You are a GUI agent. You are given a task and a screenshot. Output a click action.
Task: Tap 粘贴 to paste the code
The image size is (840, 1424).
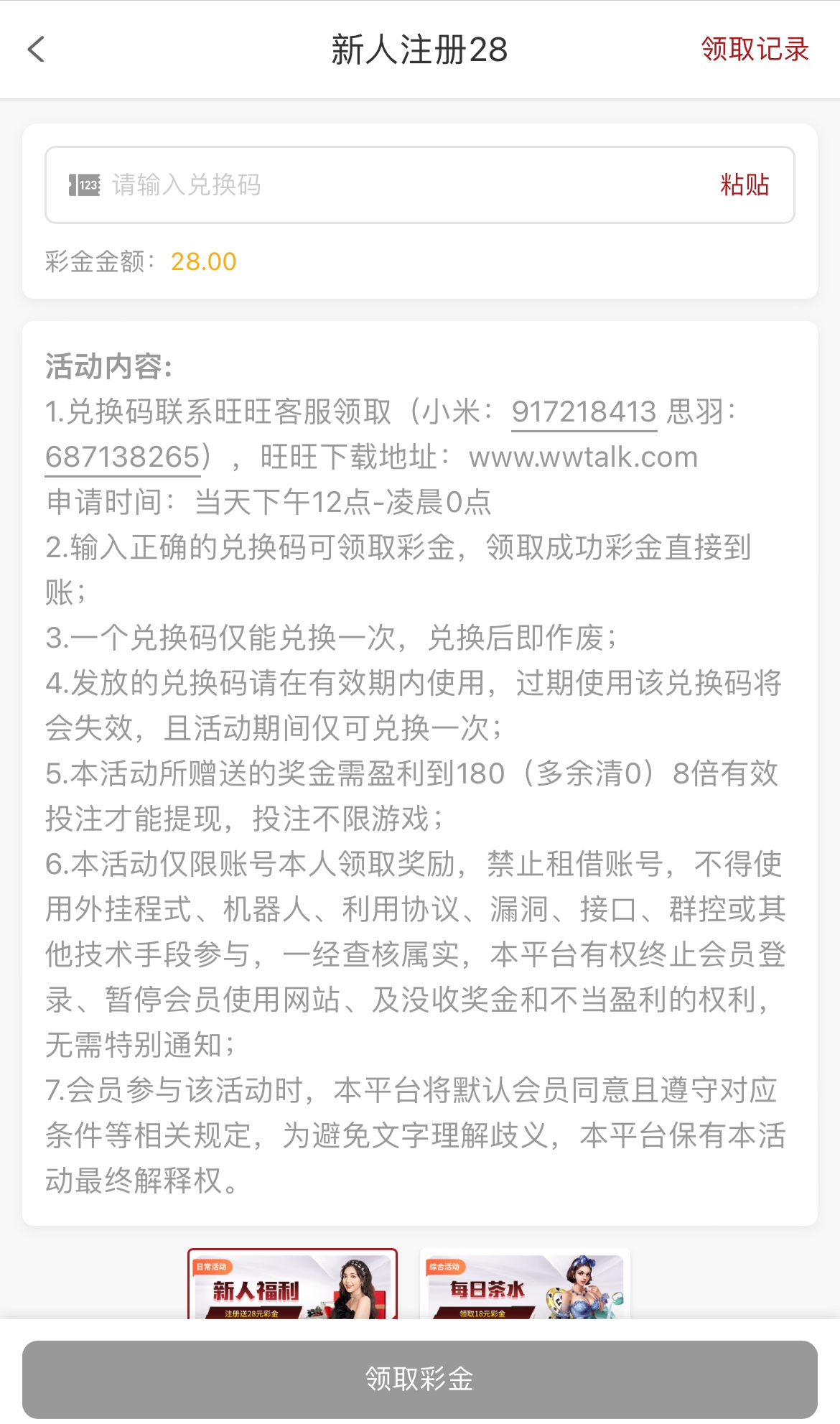(x=745, y=185)
